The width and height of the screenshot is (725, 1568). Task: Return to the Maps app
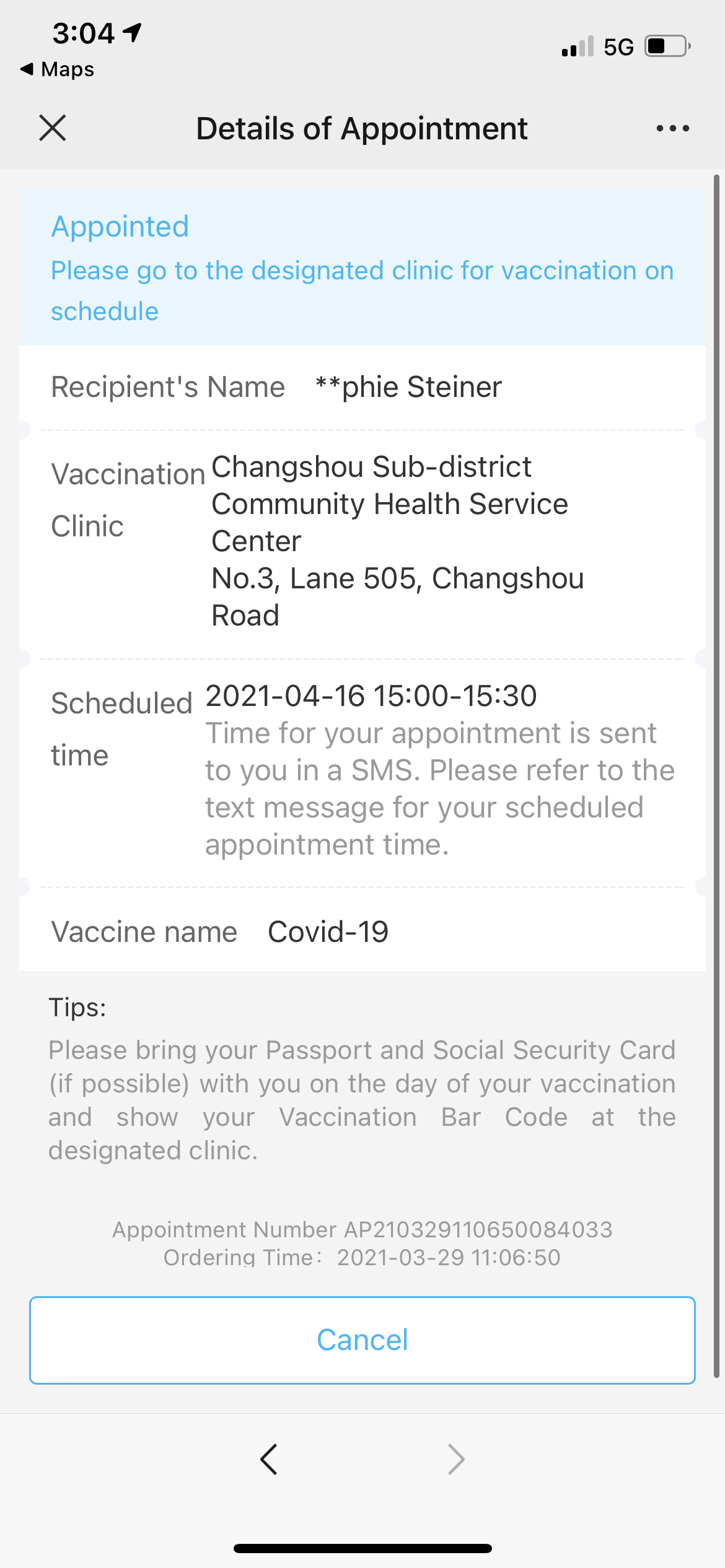[x=58, y=69]
